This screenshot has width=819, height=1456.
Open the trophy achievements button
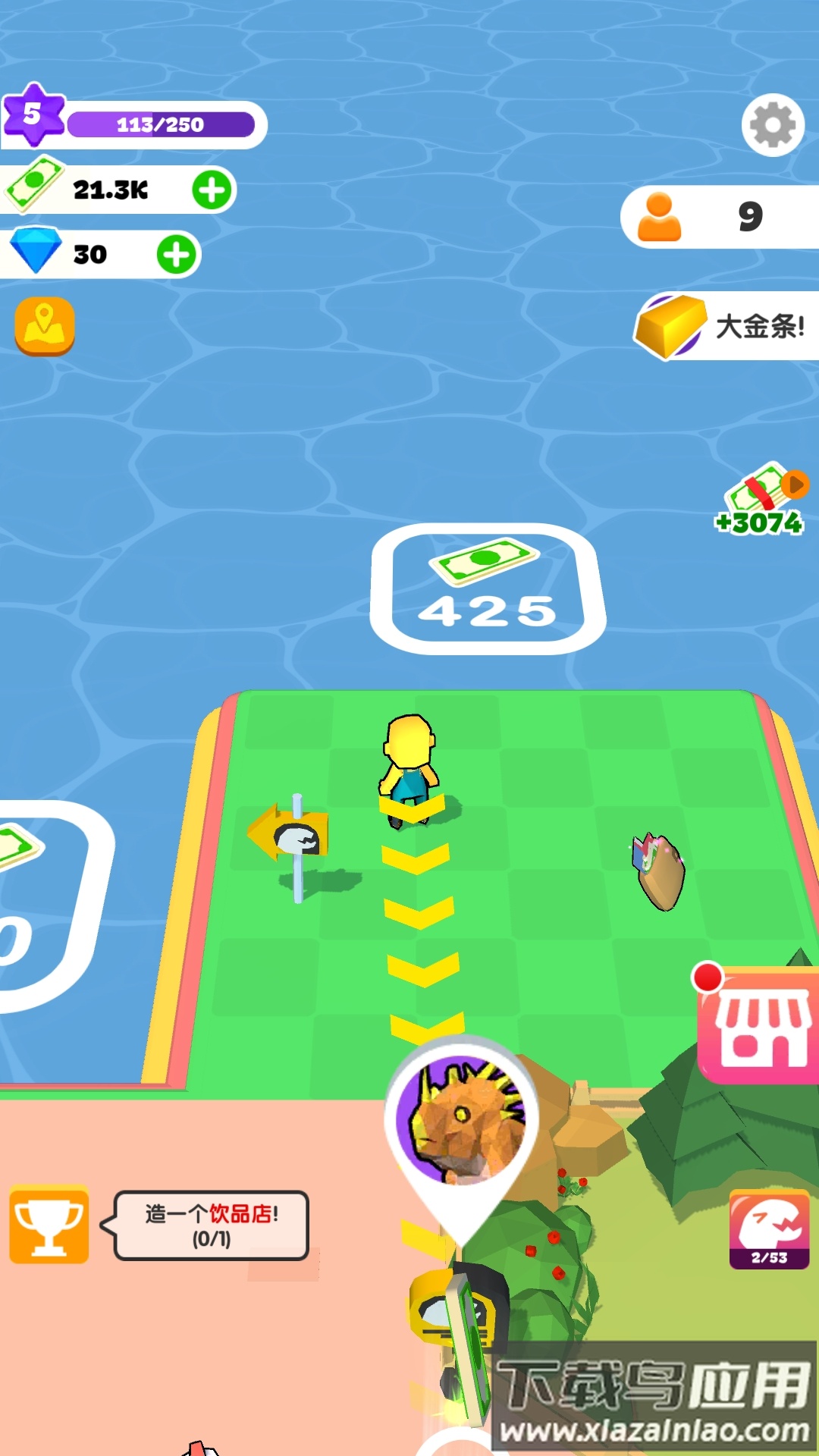pyautogui.click(x=49, y=1224)
